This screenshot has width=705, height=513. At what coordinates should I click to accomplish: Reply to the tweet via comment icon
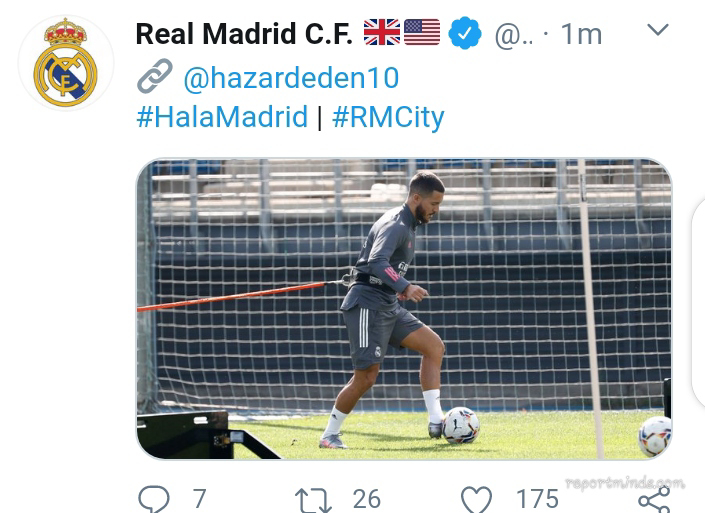point(153,498)
